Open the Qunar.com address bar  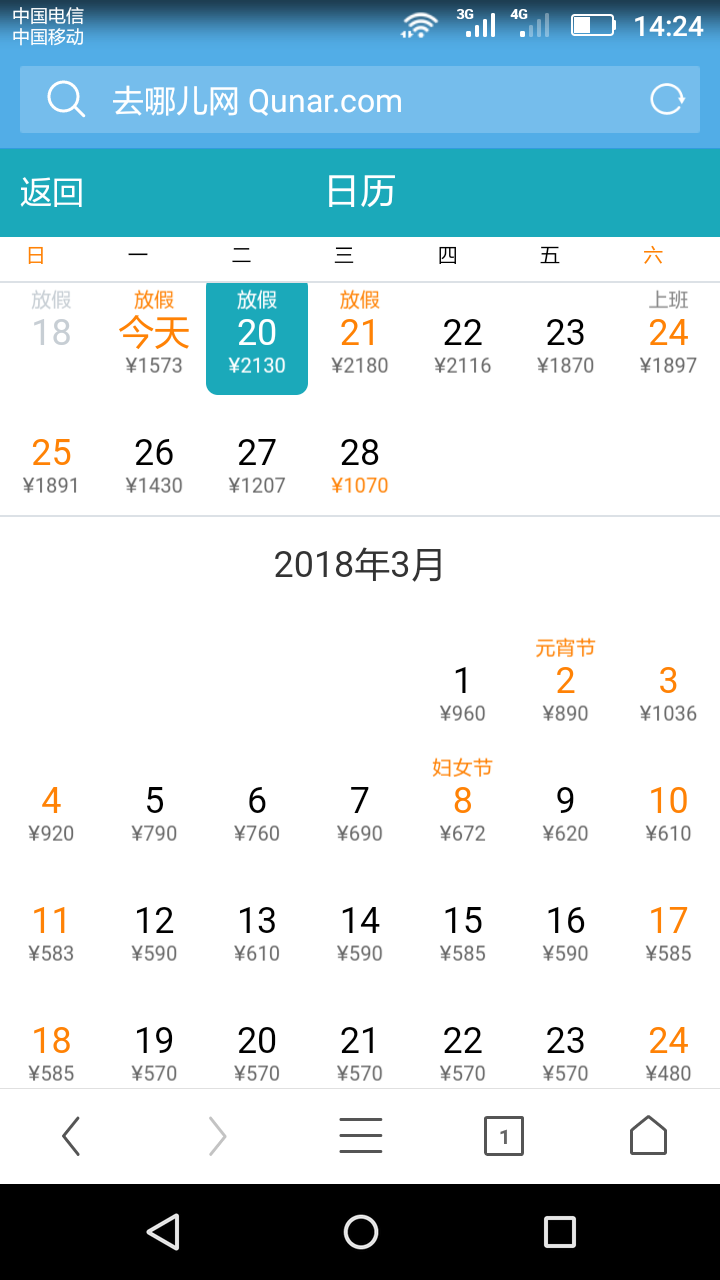click(x=360, y=100)
